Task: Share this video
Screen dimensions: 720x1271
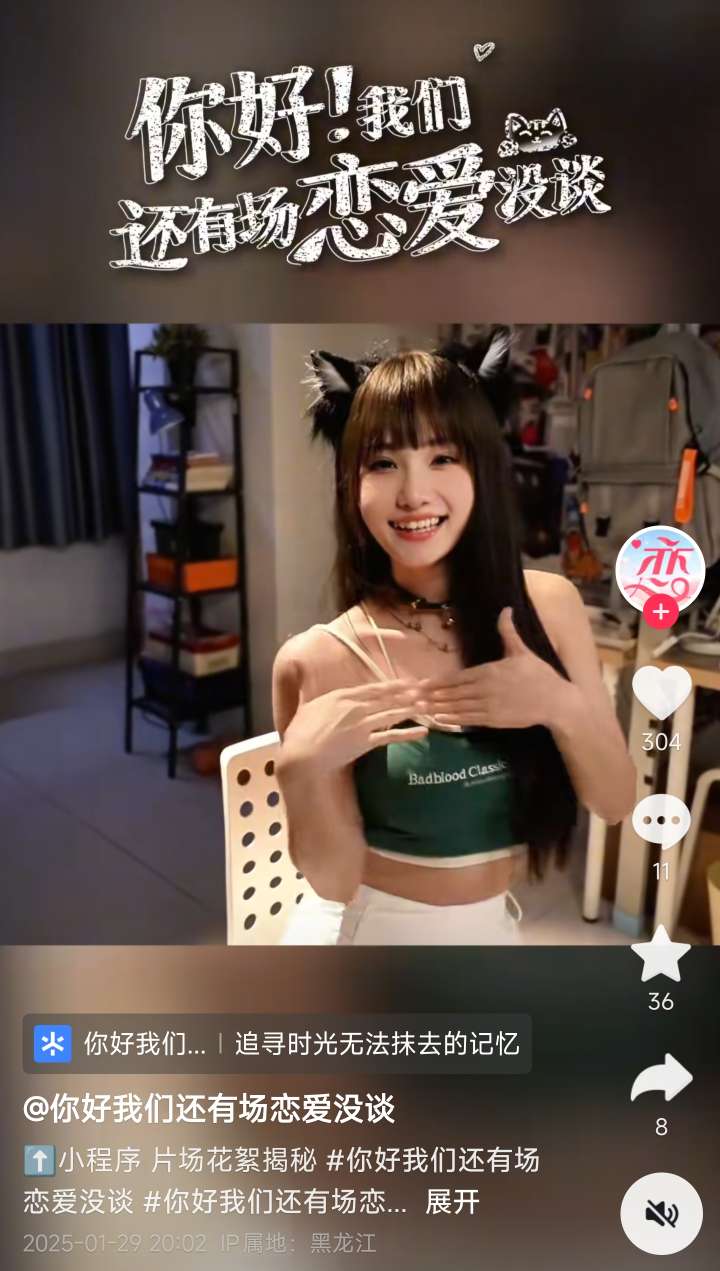Action: [661, 1080]
